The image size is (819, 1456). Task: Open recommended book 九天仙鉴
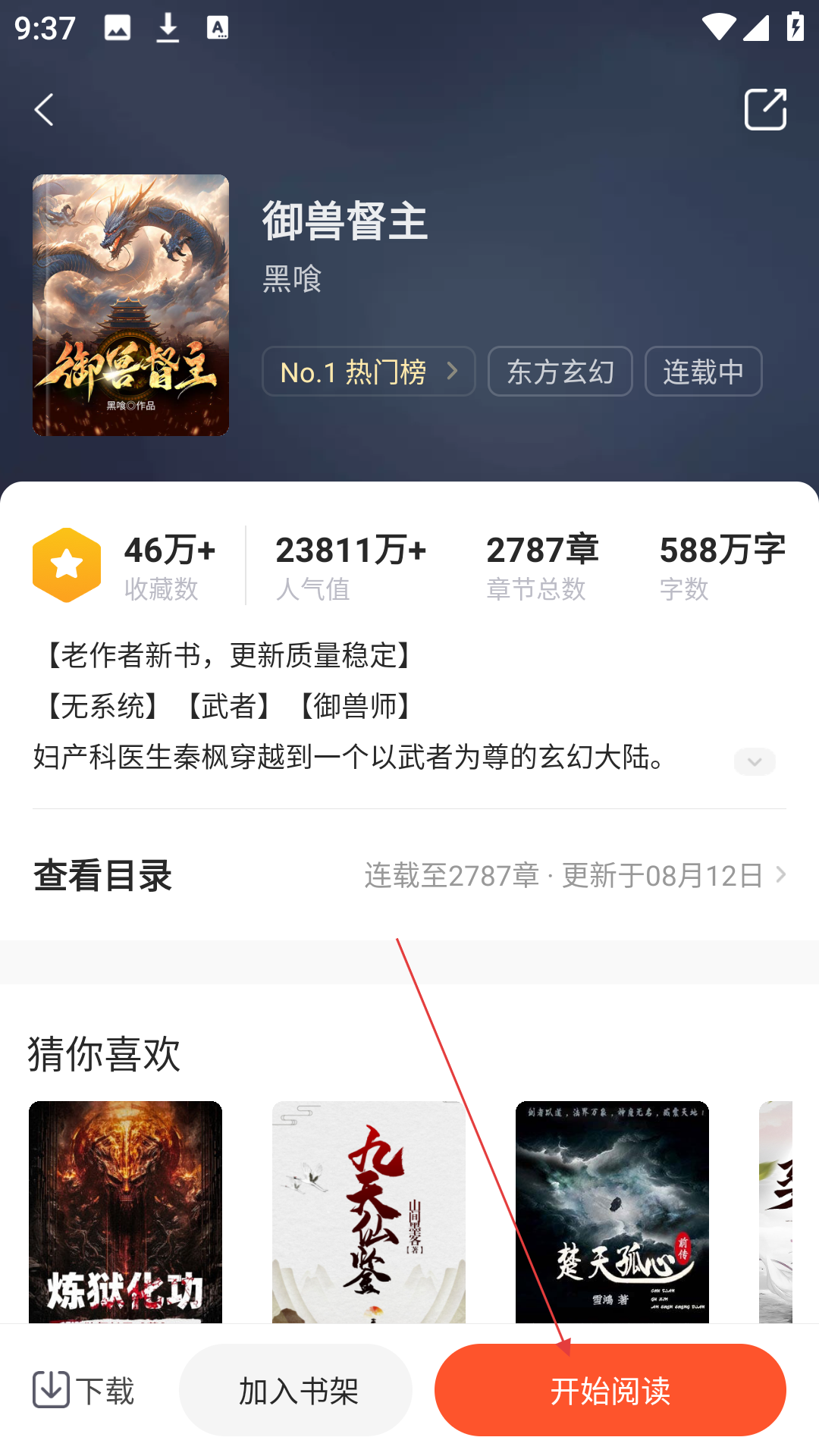click(369, 1212)
